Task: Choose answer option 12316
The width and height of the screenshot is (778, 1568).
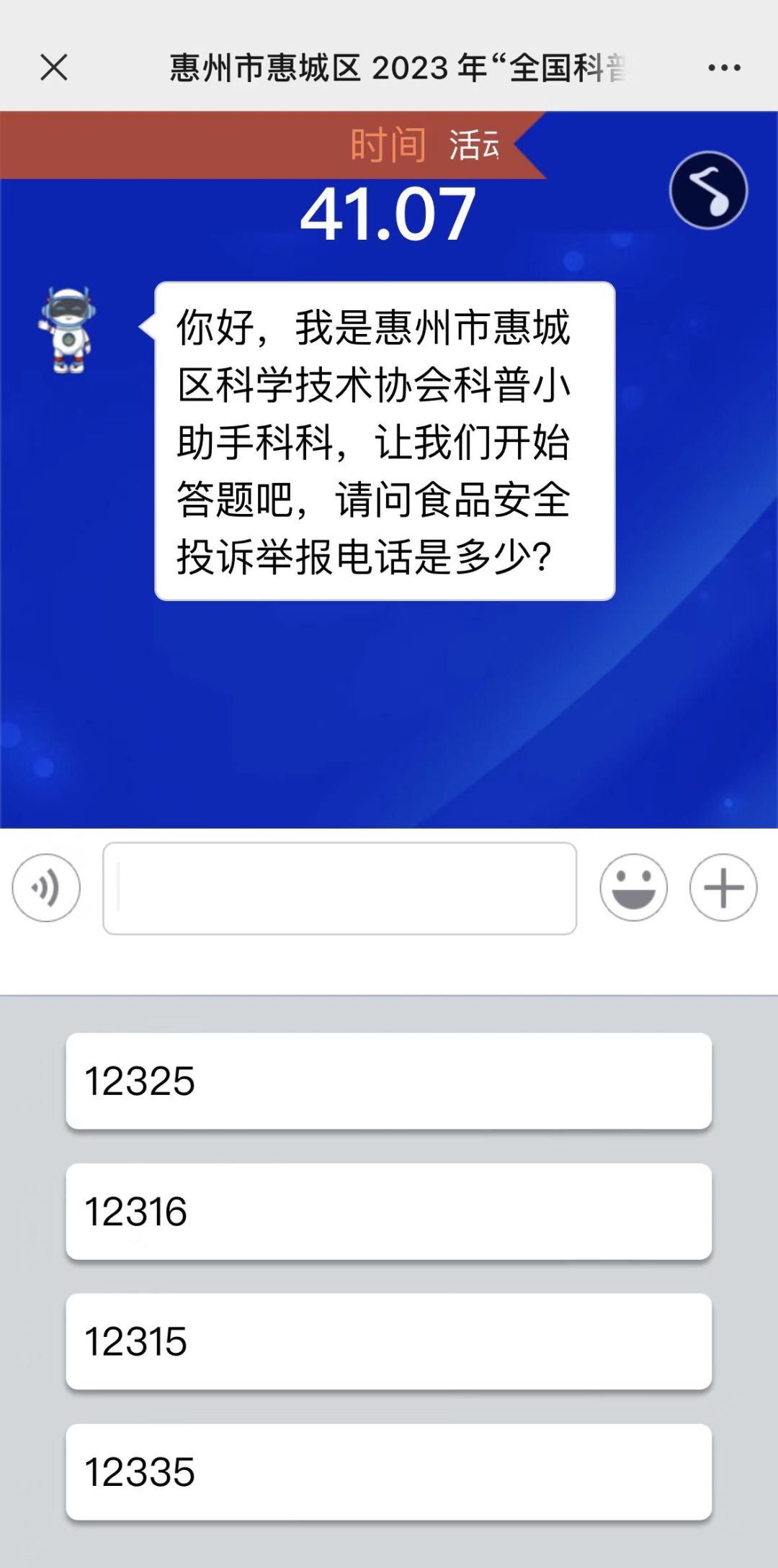Action: (389, 1212)
